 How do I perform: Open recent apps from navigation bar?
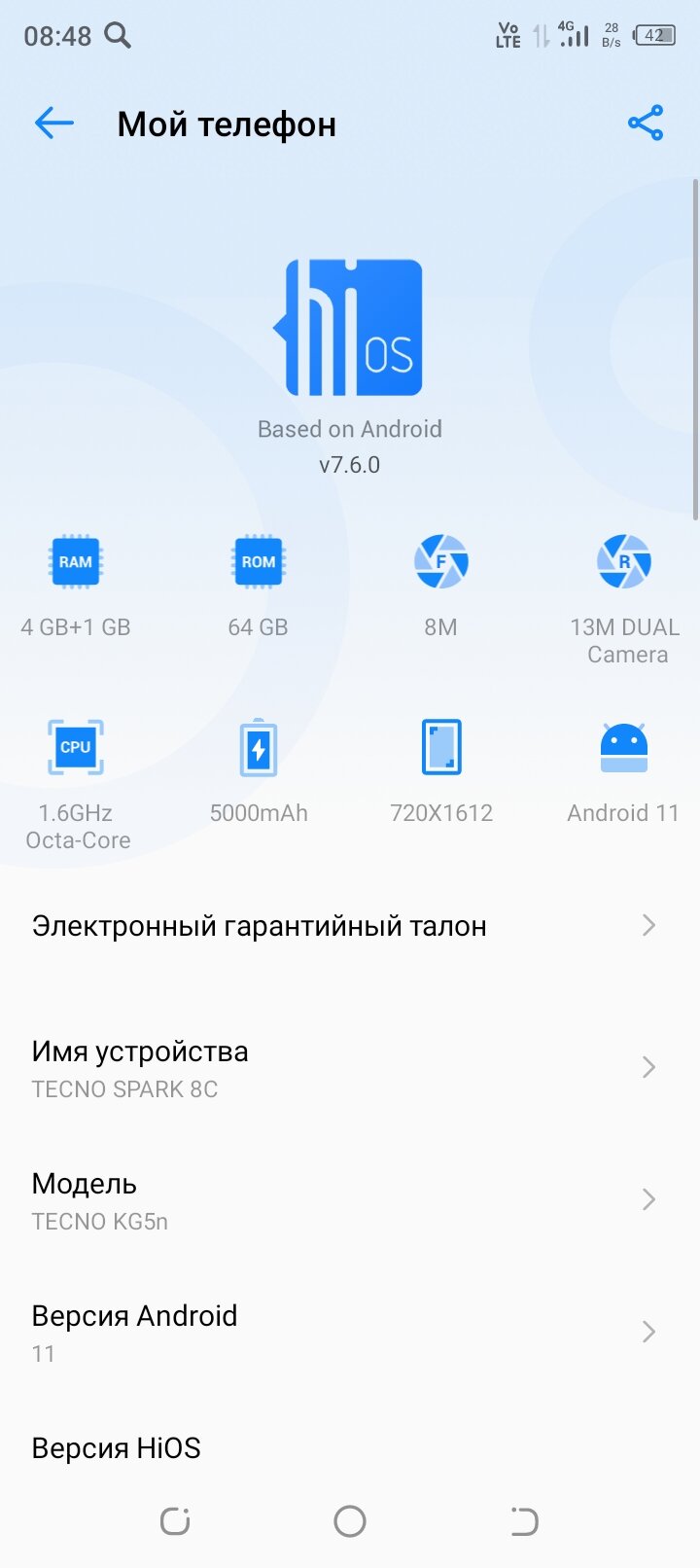tap(175, 1521)
